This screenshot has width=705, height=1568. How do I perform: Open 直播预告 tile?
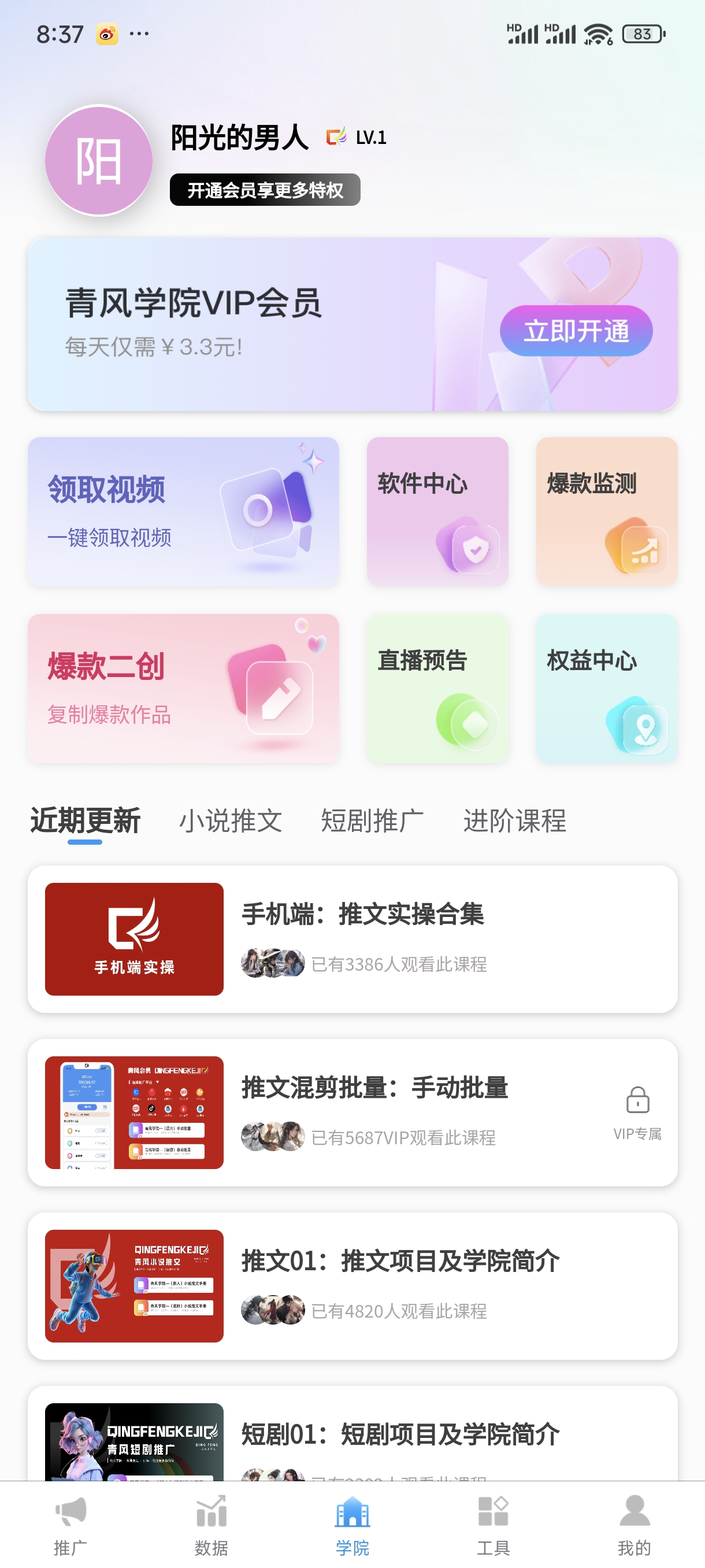click(437, 688)
